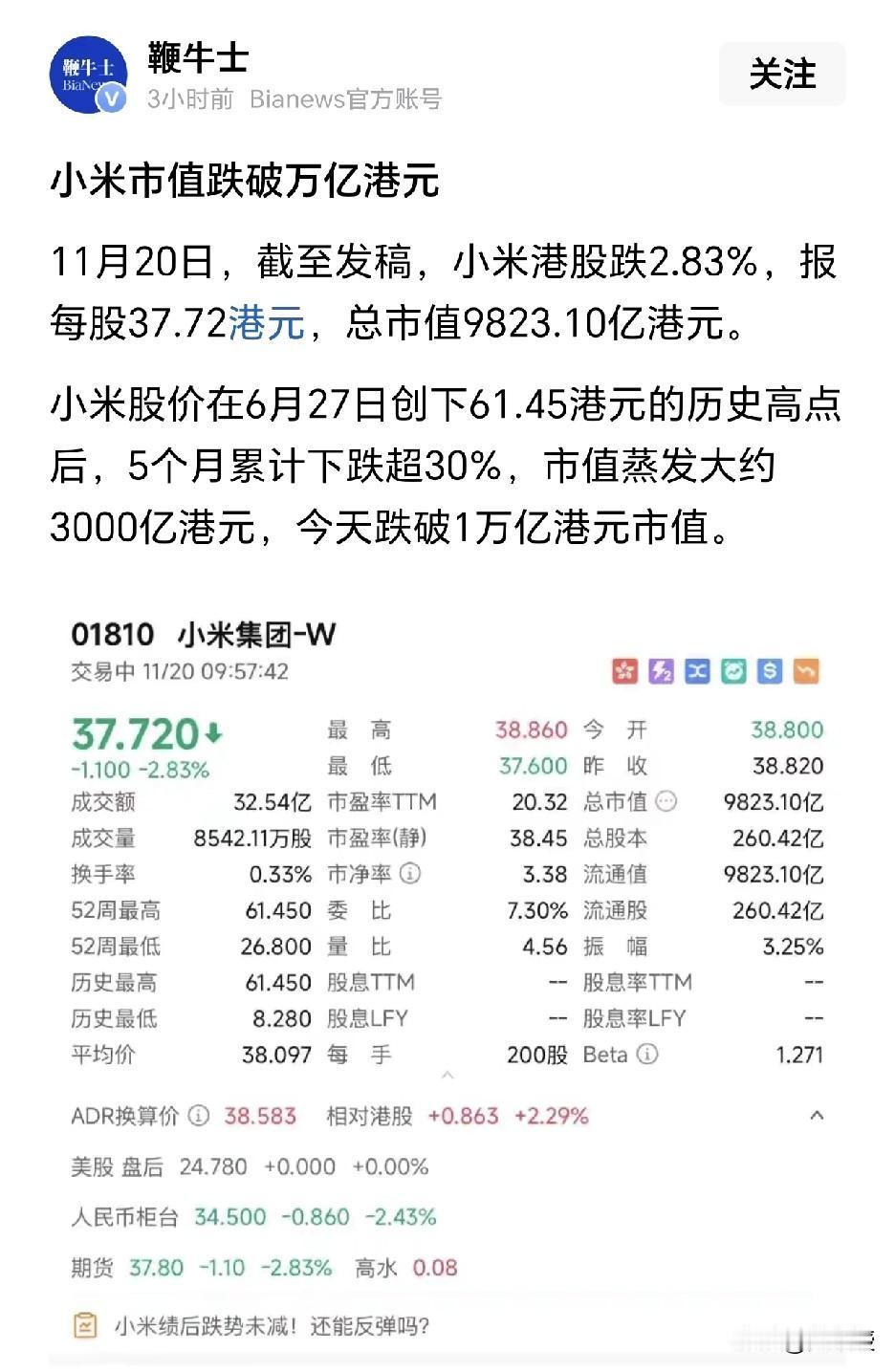
Task: Tap the info icon next to Beta
Action: (649, 1056)
